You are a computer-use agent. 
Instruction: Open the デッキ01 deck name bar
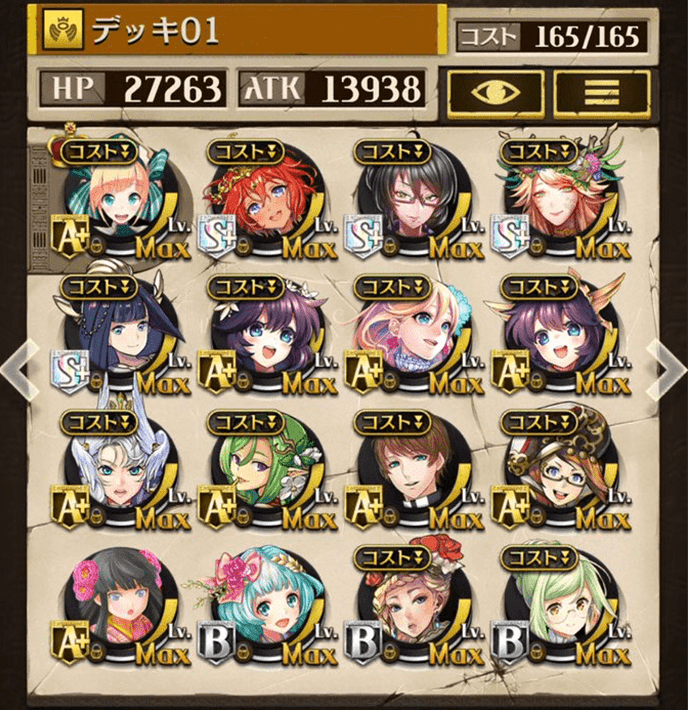click(240, 32)
